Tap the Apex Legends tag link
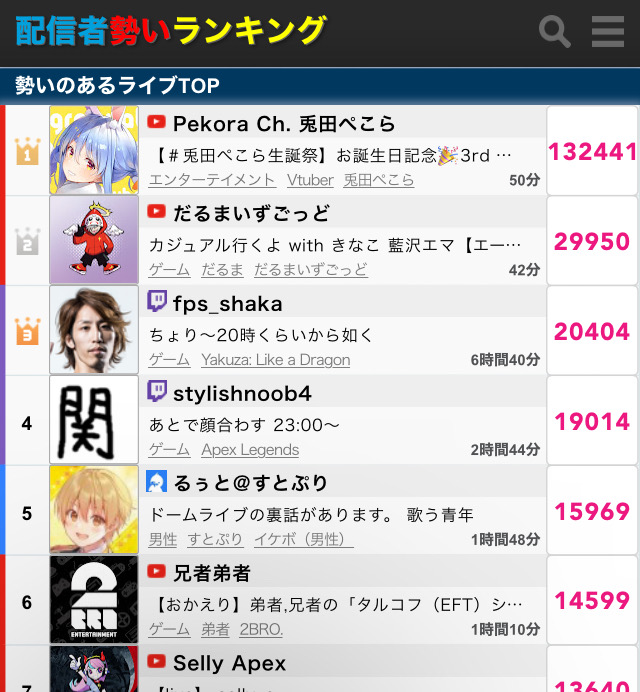The height and width of the screenshot is (692, 640). (250, 450)
